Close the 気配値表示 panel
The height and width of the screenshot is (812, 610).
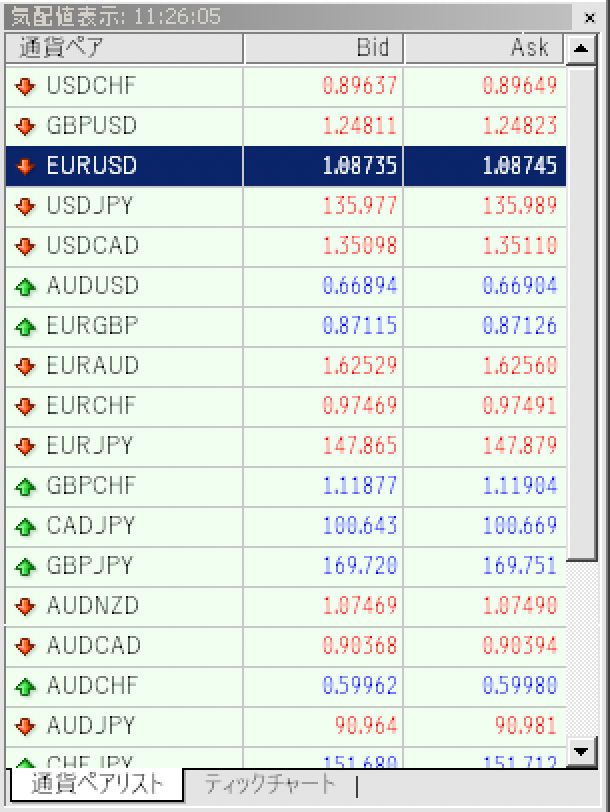coord(589,17)
